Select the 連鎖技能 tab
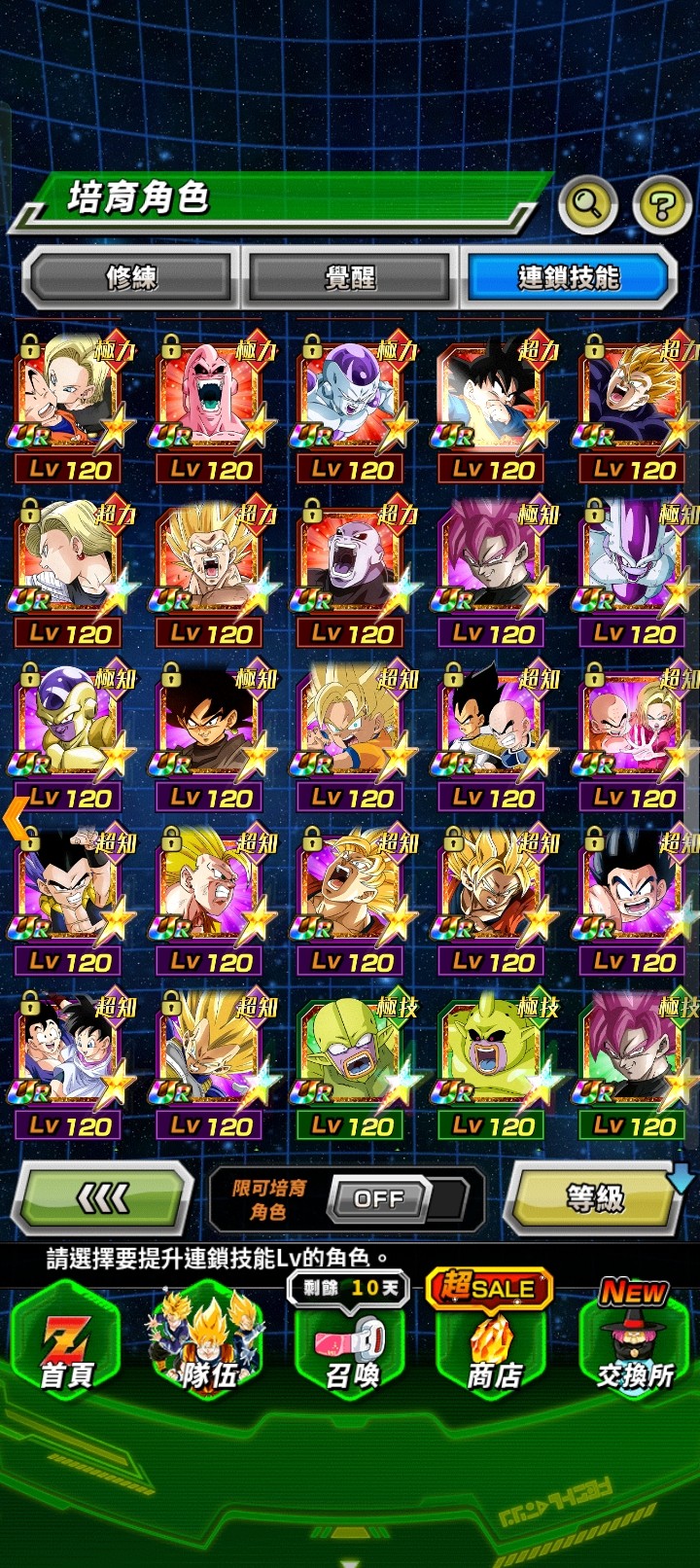This screenshot has width=700, height=1568. pyautogui.click(x=569, y=278)
